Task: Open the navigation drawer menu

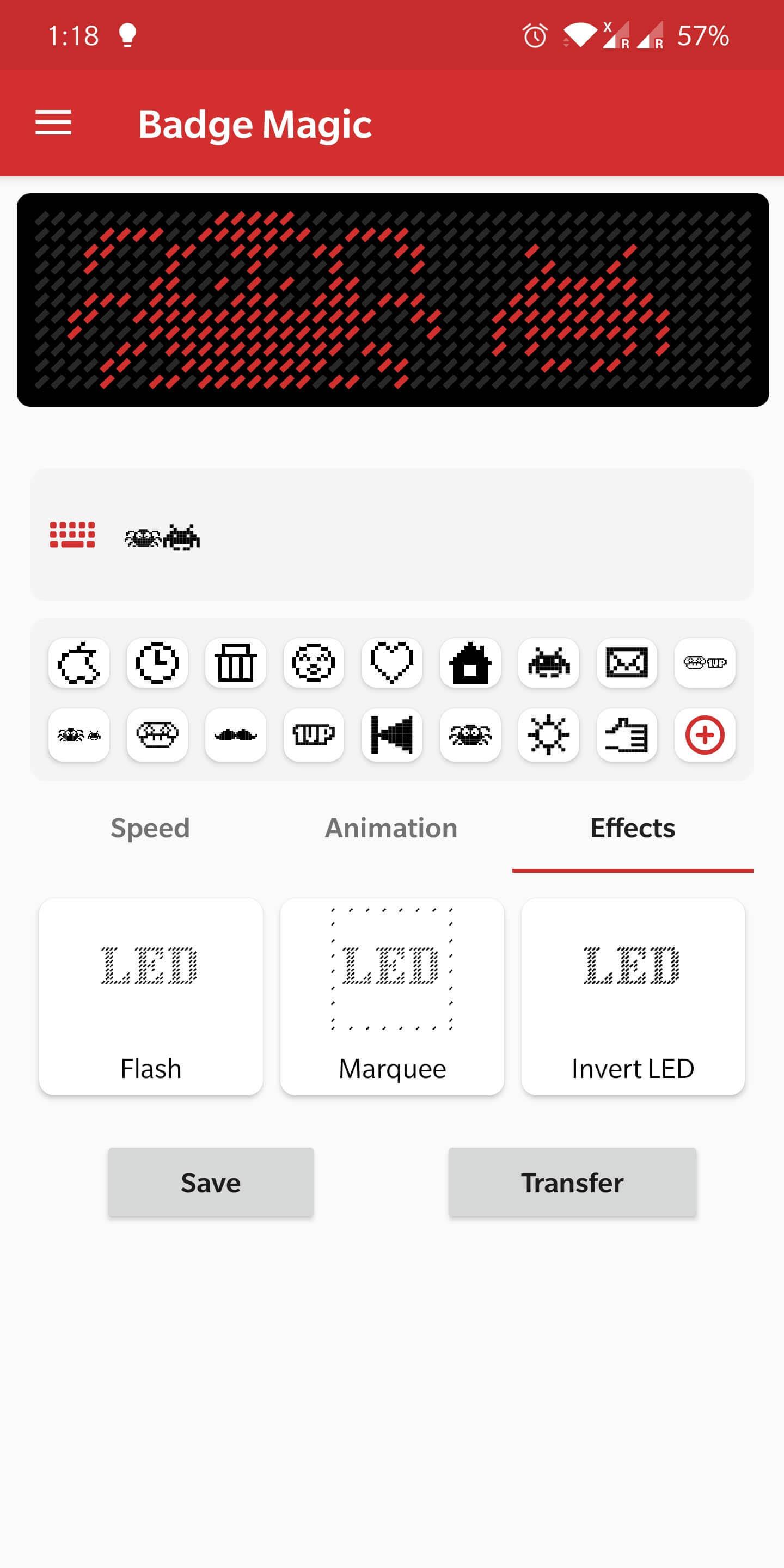Action: [x=53, y=123]
